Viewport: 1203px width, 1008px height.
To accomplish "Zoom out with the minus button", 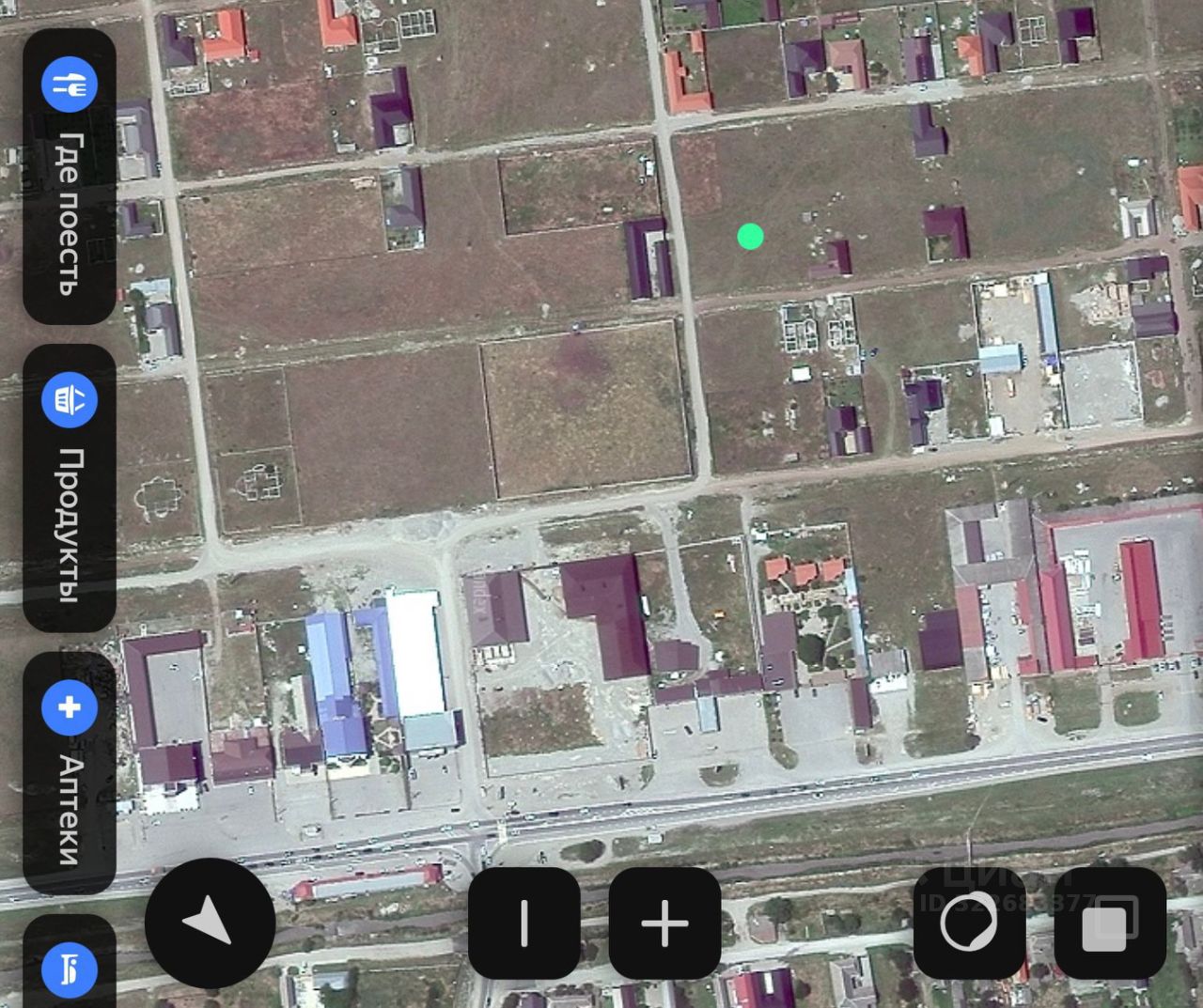I will (523, 923).
